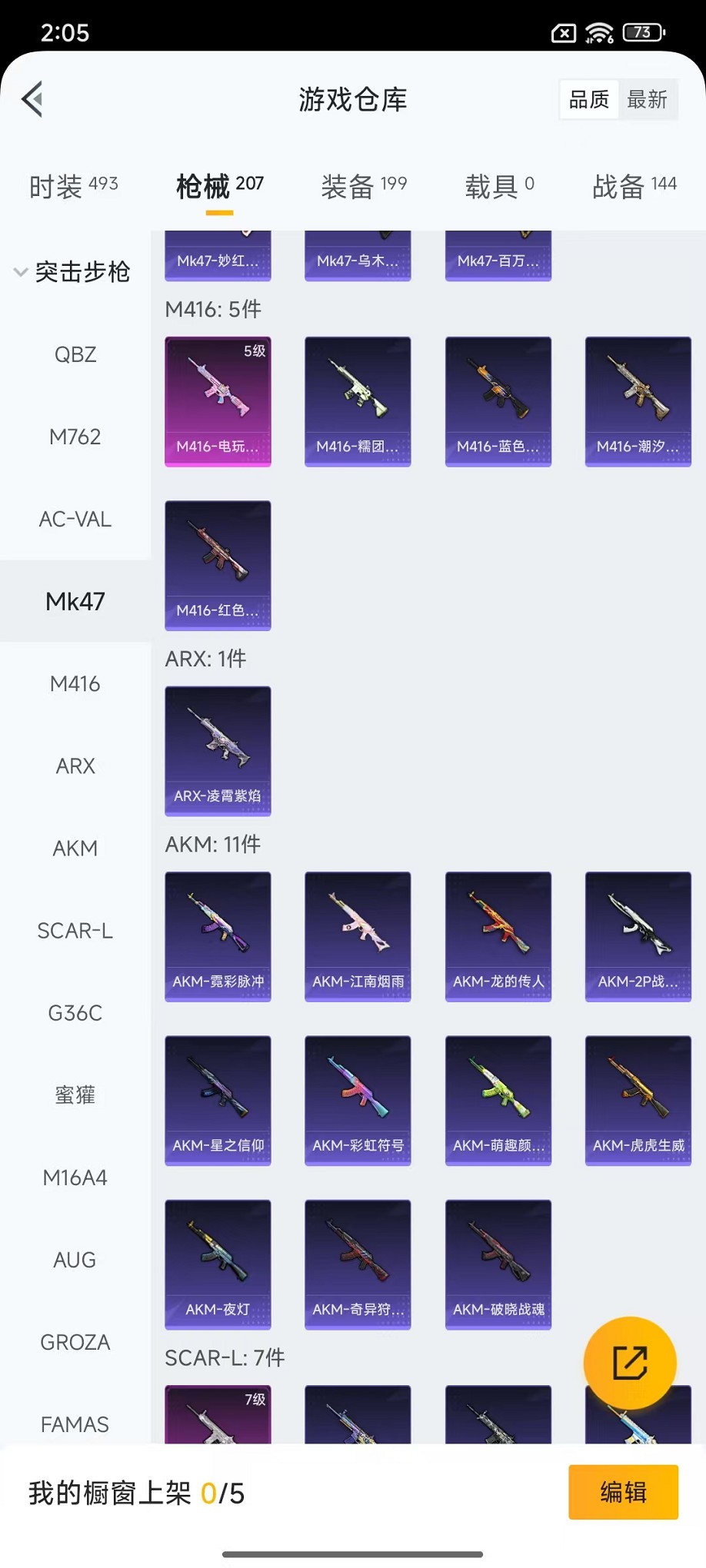This screenshot has height=1568, width=706.
Task: Open the AKM-虎虎生威 skin
Action: (x=638, y=1100)
